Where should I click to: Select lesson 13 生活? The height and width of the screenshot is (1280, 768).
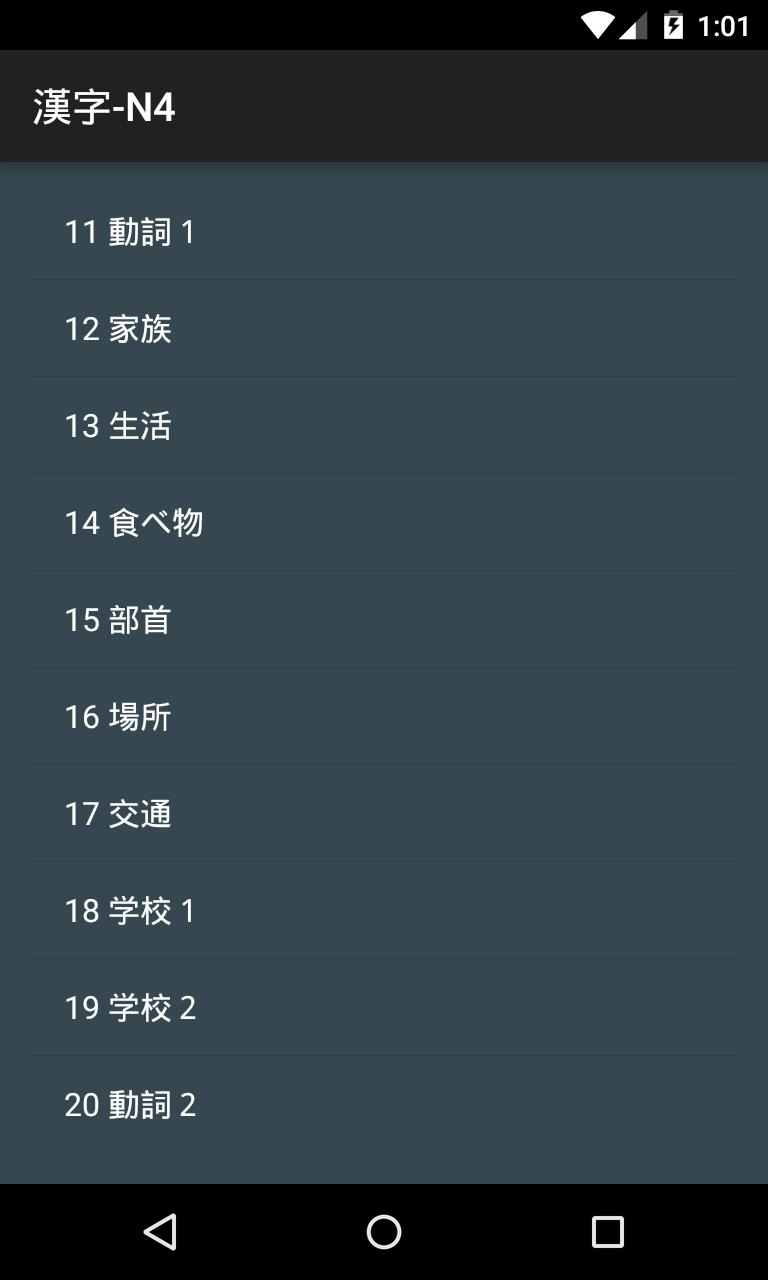tap(384, 425)
